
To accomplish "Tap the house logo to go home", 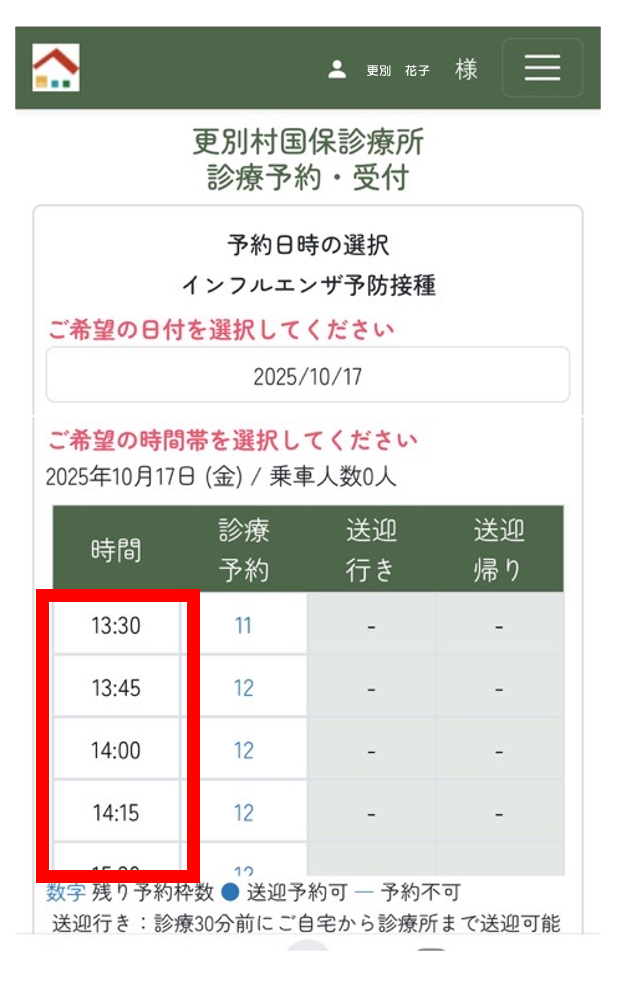I will 56,68.
